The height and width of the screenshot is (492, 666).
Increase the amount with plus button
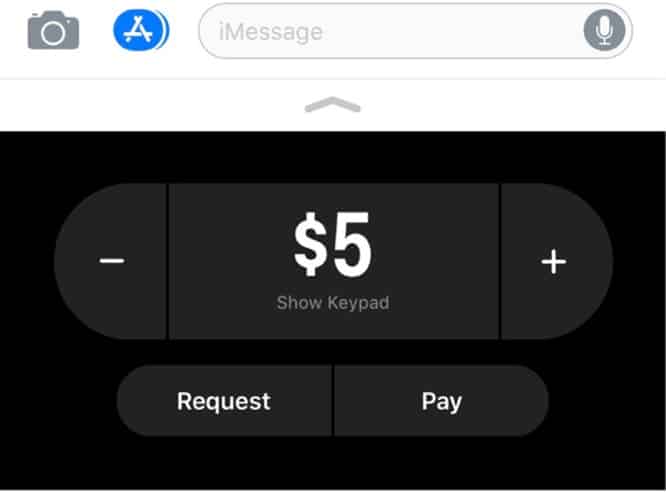[x=553, y=261]
